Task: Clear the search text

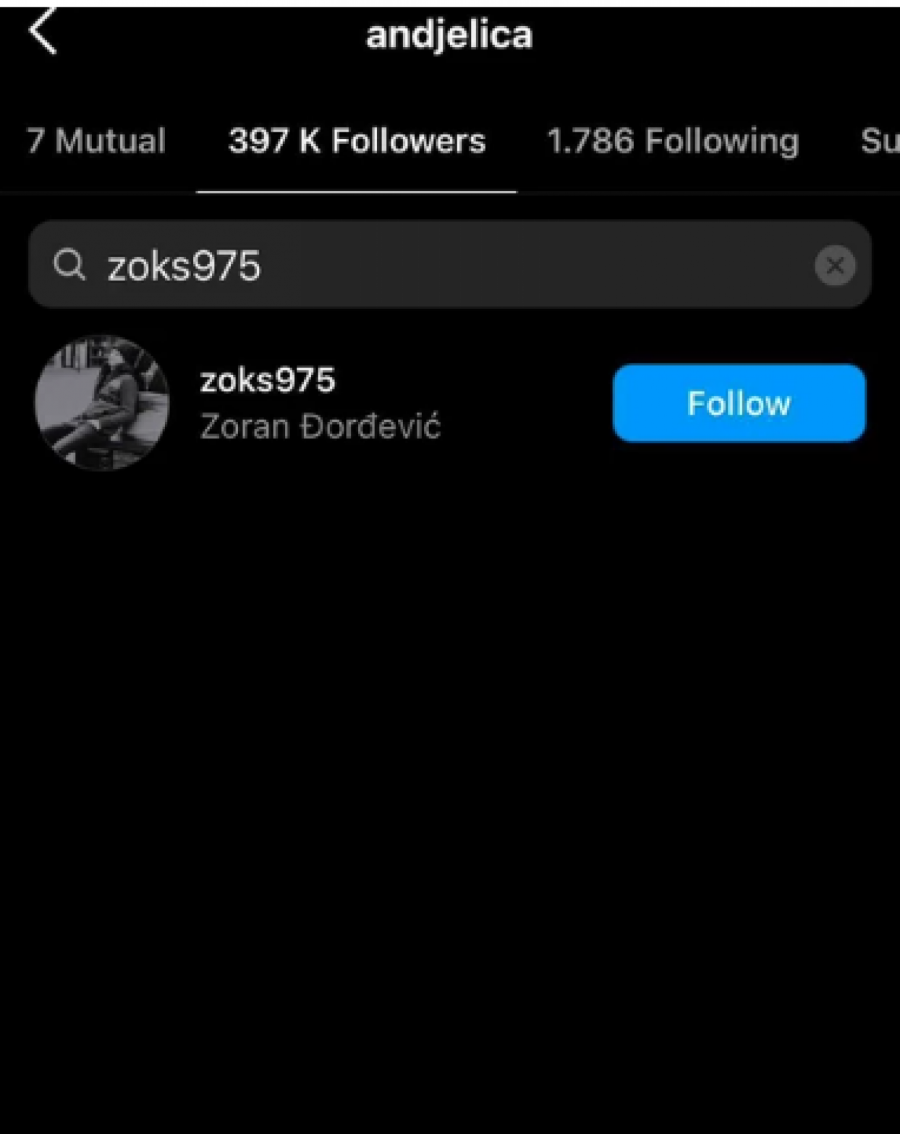Action: 834,266
